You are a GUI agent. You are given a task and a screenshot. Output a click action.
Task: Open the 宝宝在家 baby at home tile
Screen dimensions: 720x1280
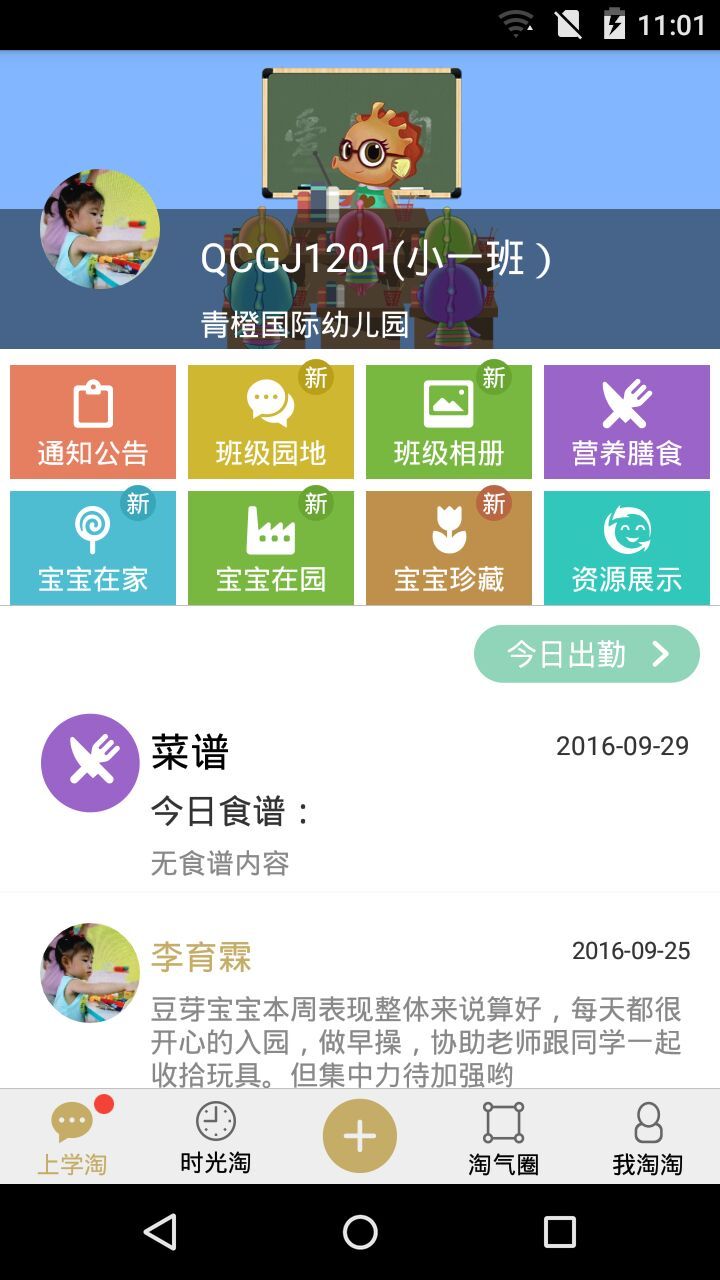point(93,548)
